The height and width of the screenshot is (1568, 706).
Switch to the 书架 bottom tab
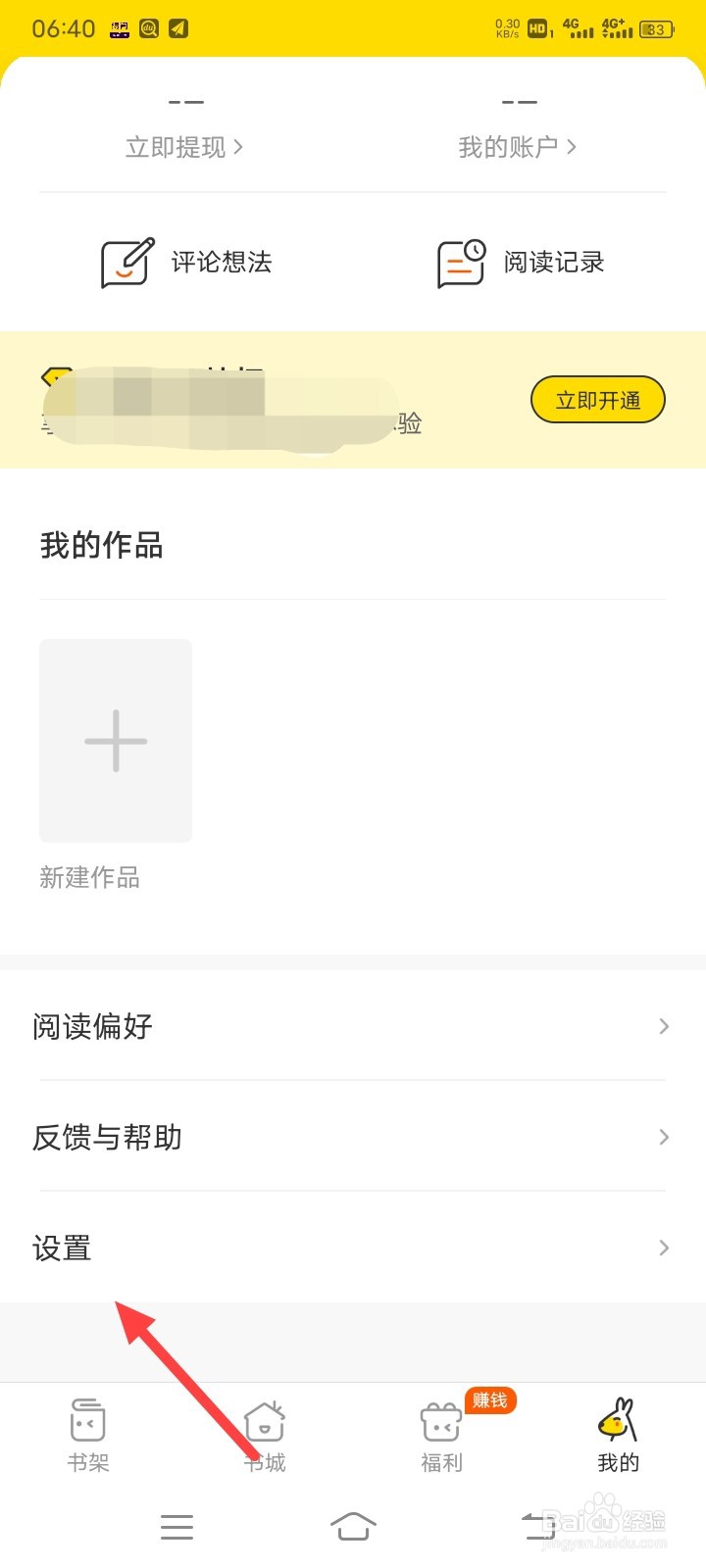tap(86, 1436)
